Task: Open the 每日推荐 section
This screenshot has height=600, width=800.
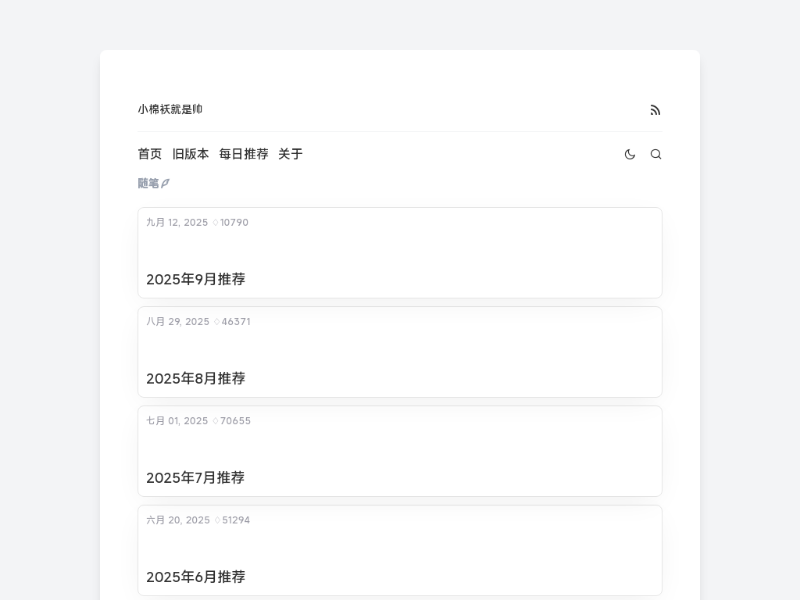Action: [243, 154]
